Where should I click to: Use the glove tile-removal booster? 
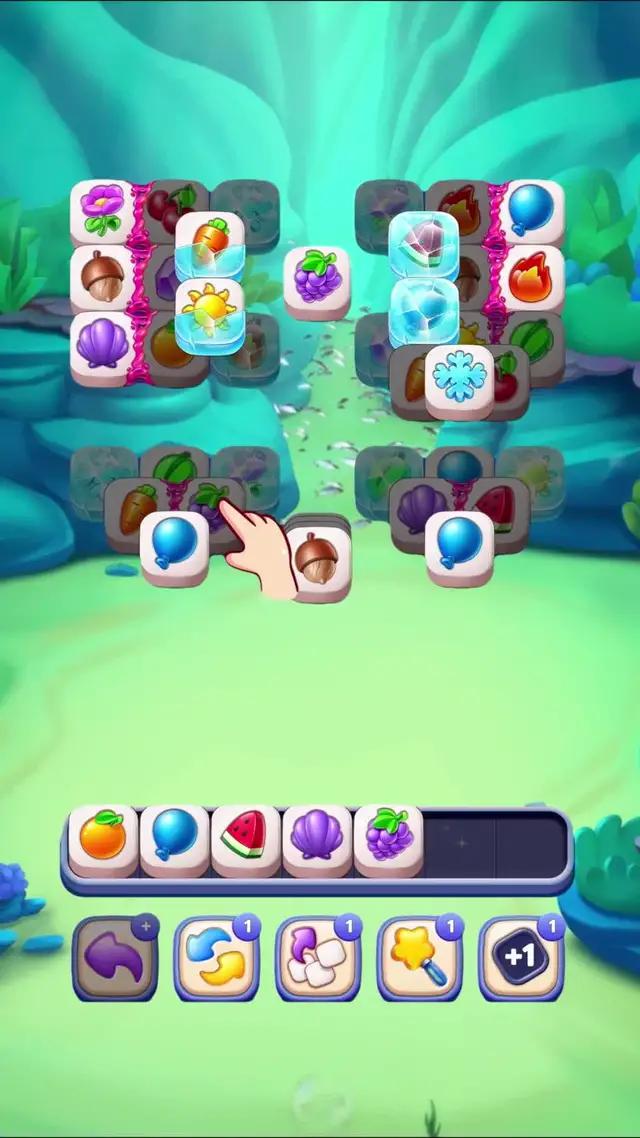[x=318, y=958]
